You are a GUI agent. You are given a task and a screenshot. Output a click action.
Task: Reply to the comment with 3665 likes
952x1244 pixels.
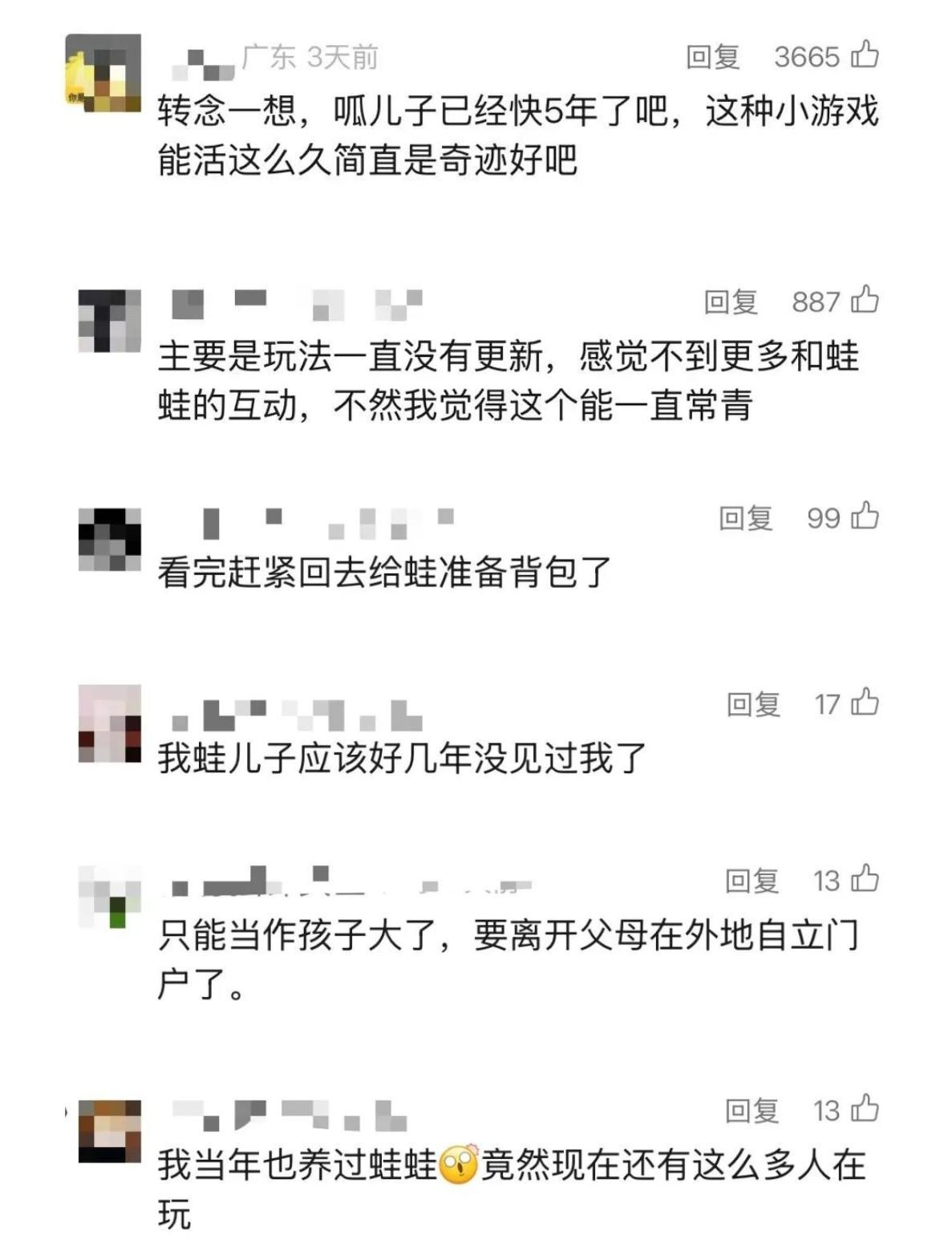tap(712, 57)
